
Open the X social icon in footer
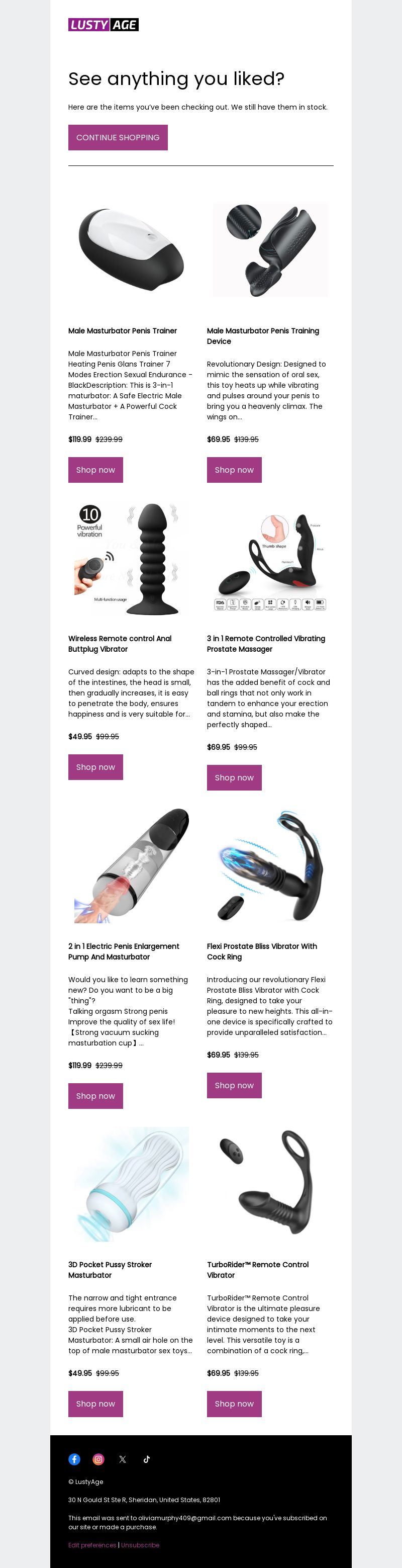pyautogui.click(x=122, y=1459)
